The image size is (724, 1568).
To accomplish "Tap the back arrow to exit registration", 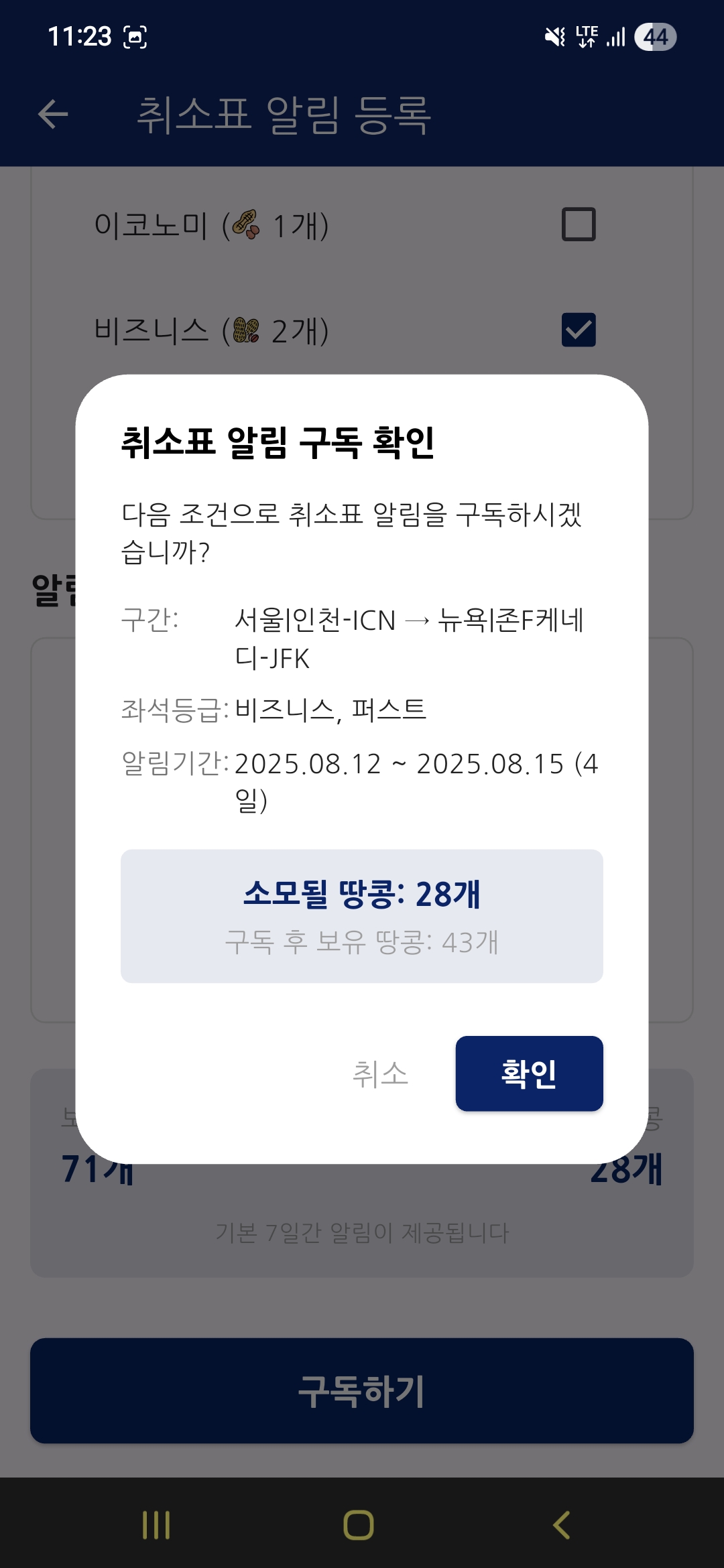I will tap(52, 115).
